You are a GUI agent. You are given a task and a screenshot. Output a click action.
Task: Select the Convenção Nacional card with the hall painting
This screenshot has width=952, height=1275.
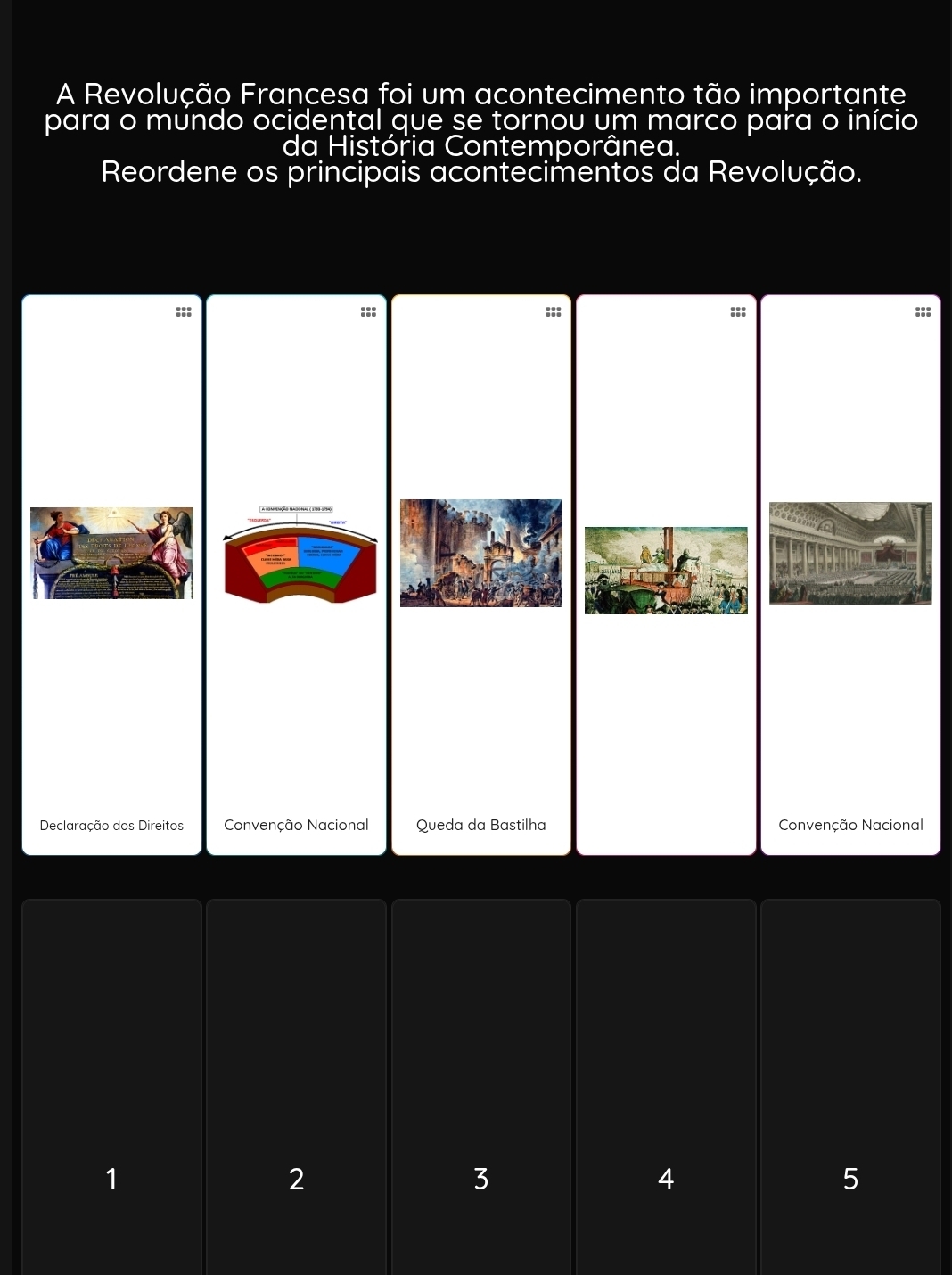tap(850, 574)
